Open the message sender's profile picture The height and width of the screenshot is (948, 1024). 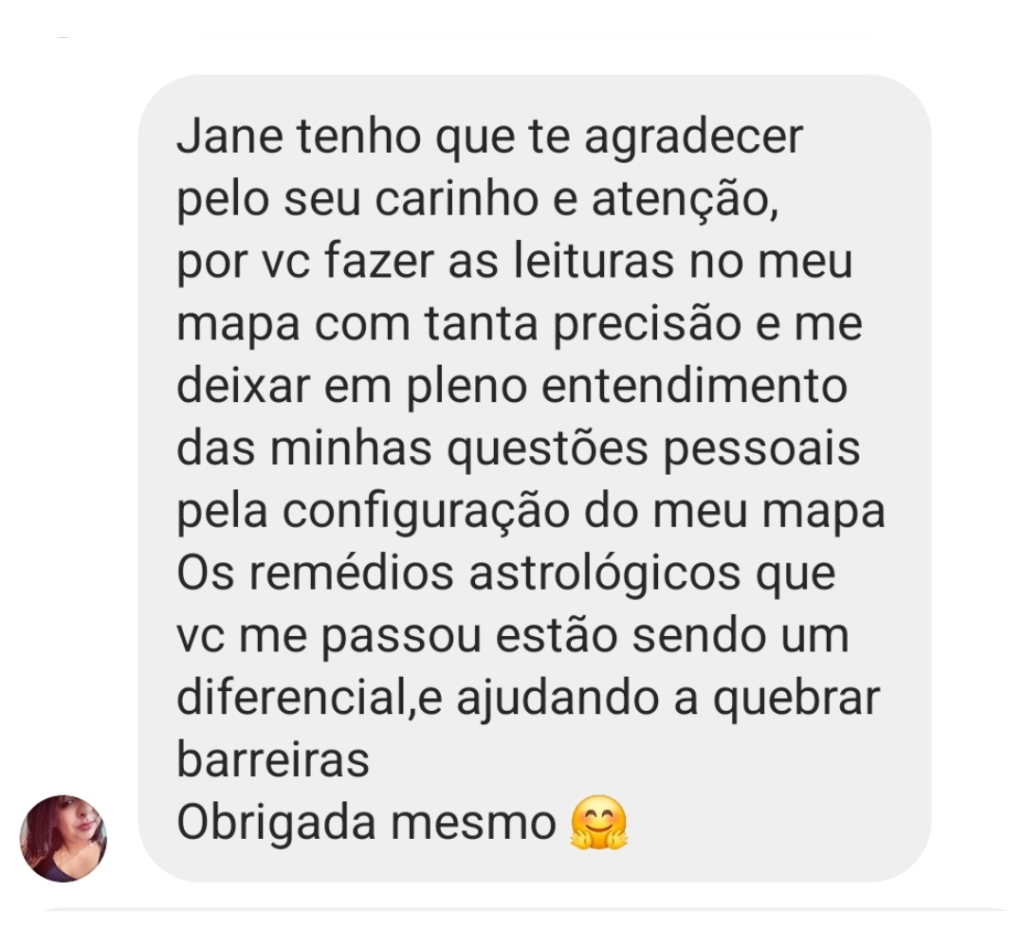[63, 838]
